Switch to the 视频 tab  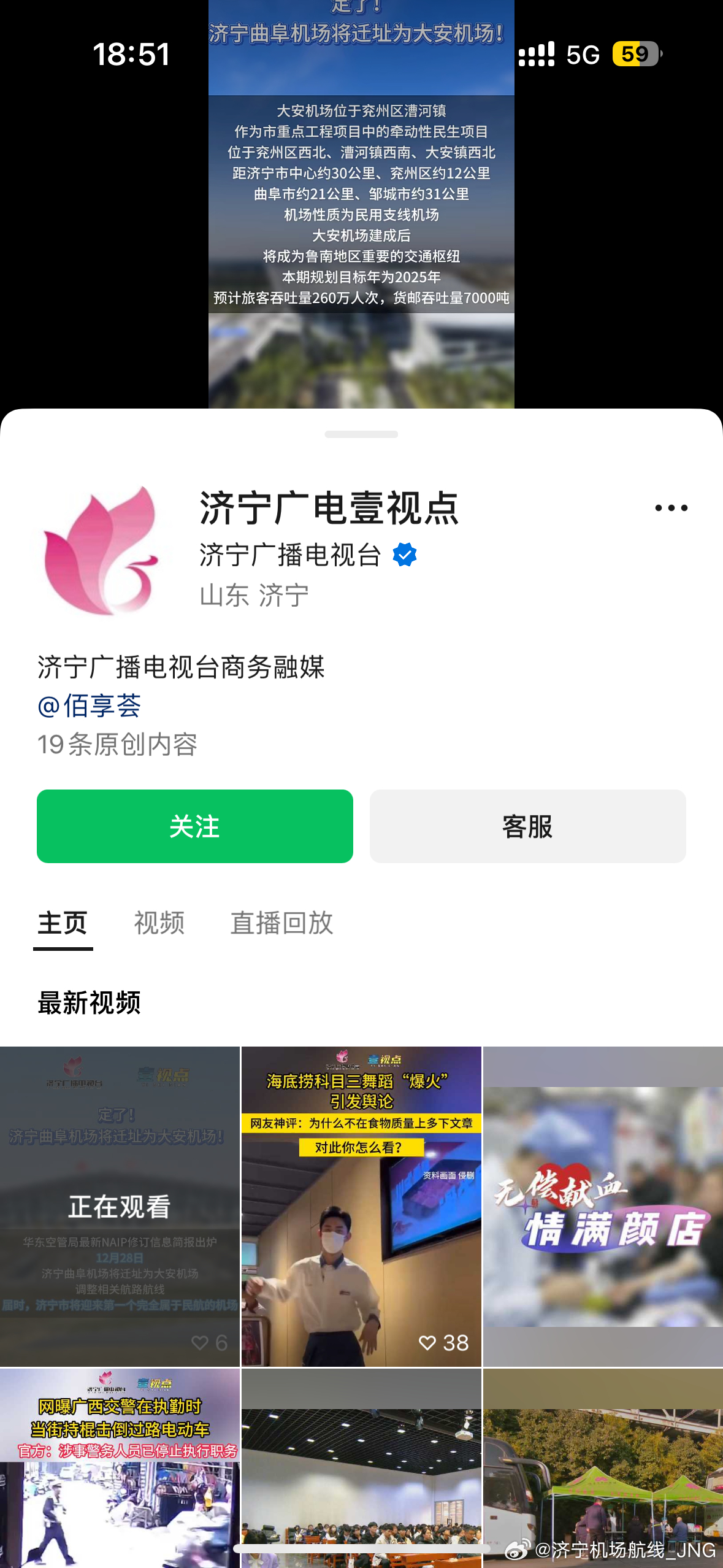point(159,923)
